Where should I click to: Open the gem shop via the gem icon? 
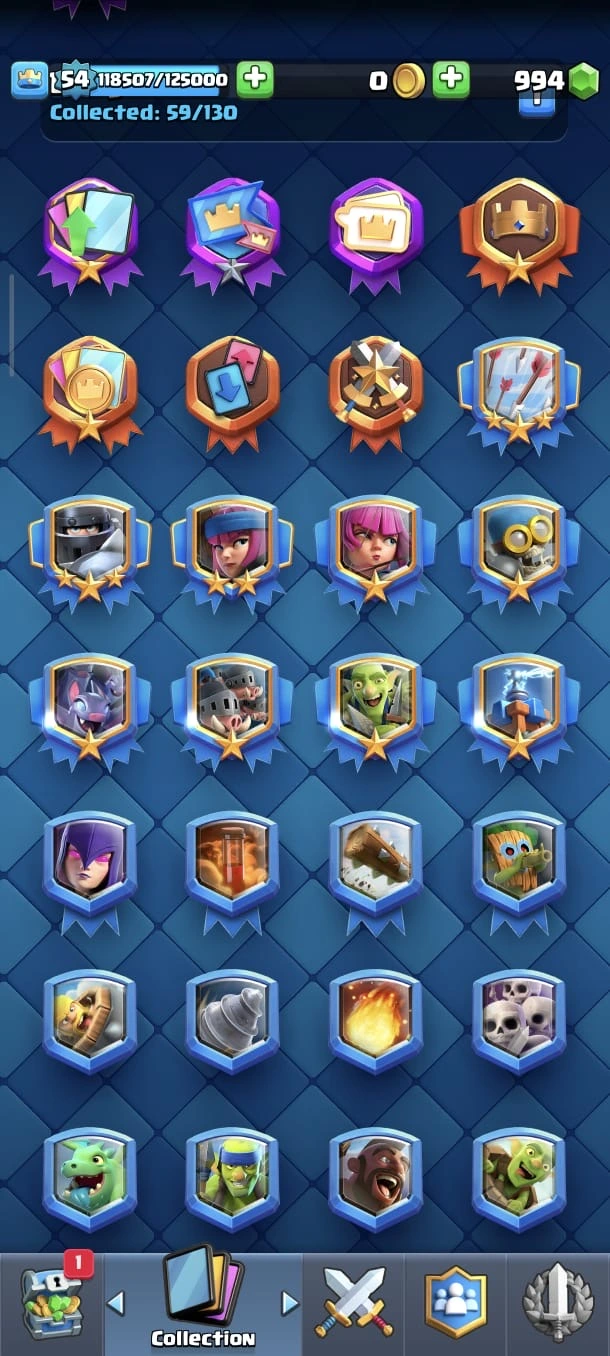pyautogui.click(x=582, y=80)
